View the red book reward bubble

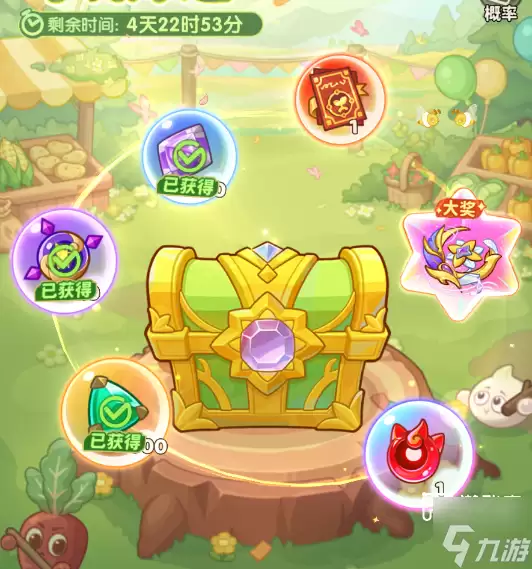339,99
